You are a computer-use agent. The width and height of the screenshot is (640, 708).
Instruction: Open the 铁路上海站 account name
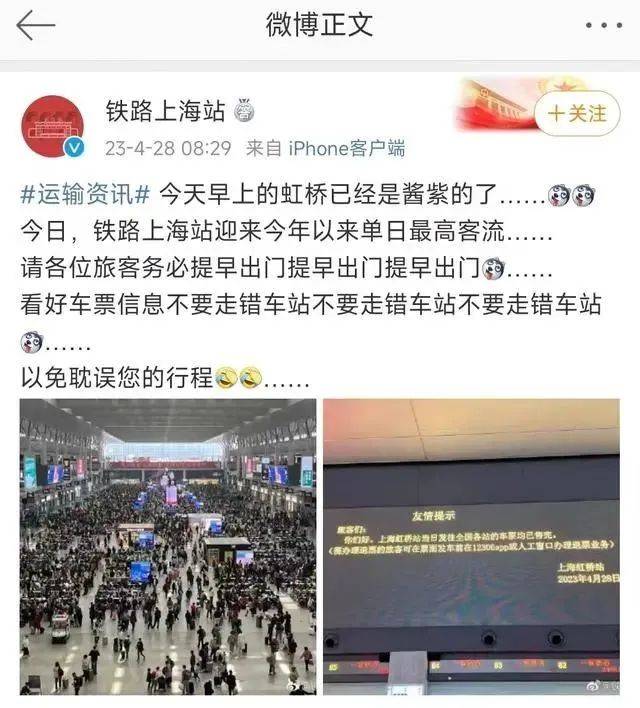pyautogui.click(x=165, y=112)
